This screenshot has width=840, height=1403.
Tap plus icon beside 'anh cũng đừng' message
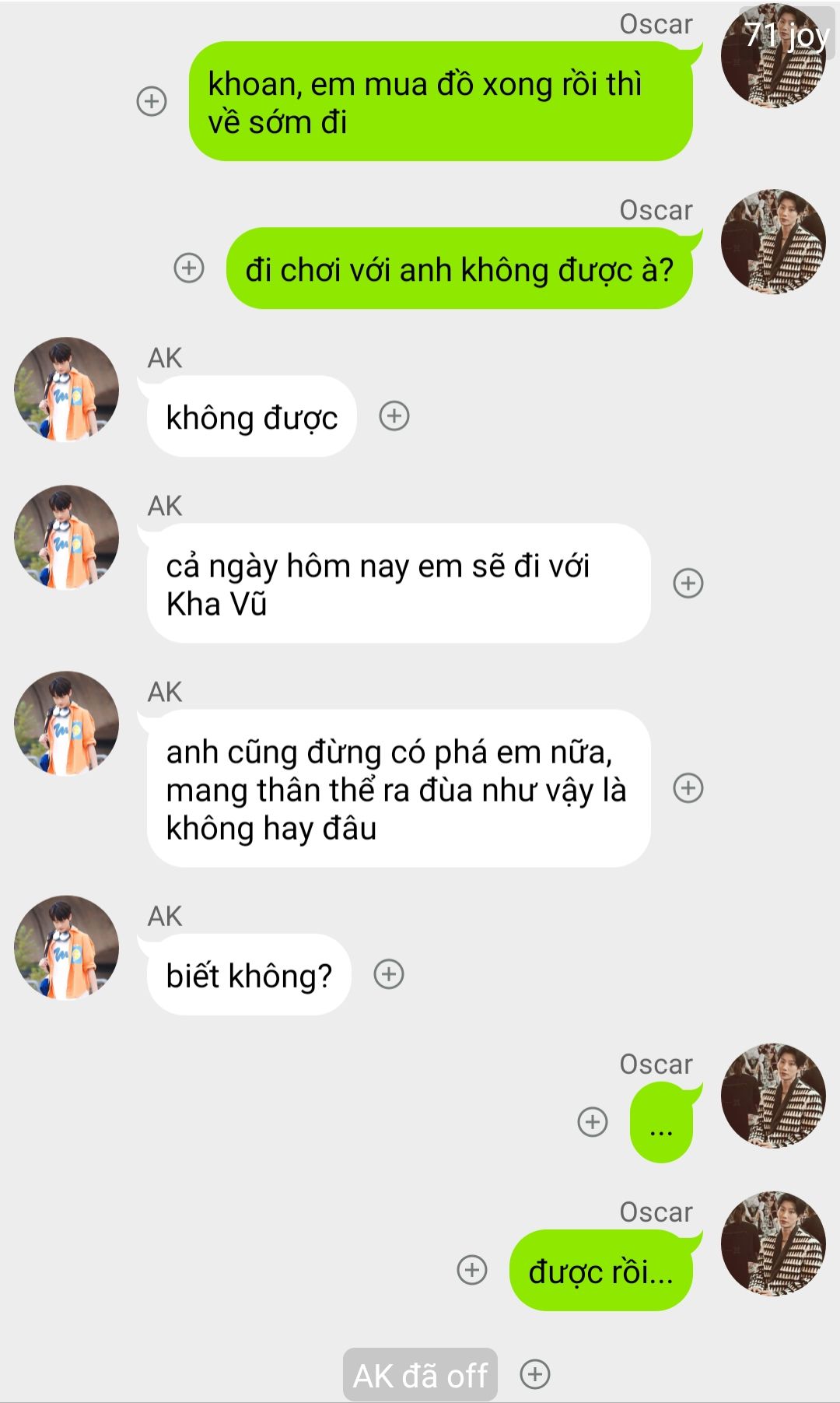tap(688, 788)
